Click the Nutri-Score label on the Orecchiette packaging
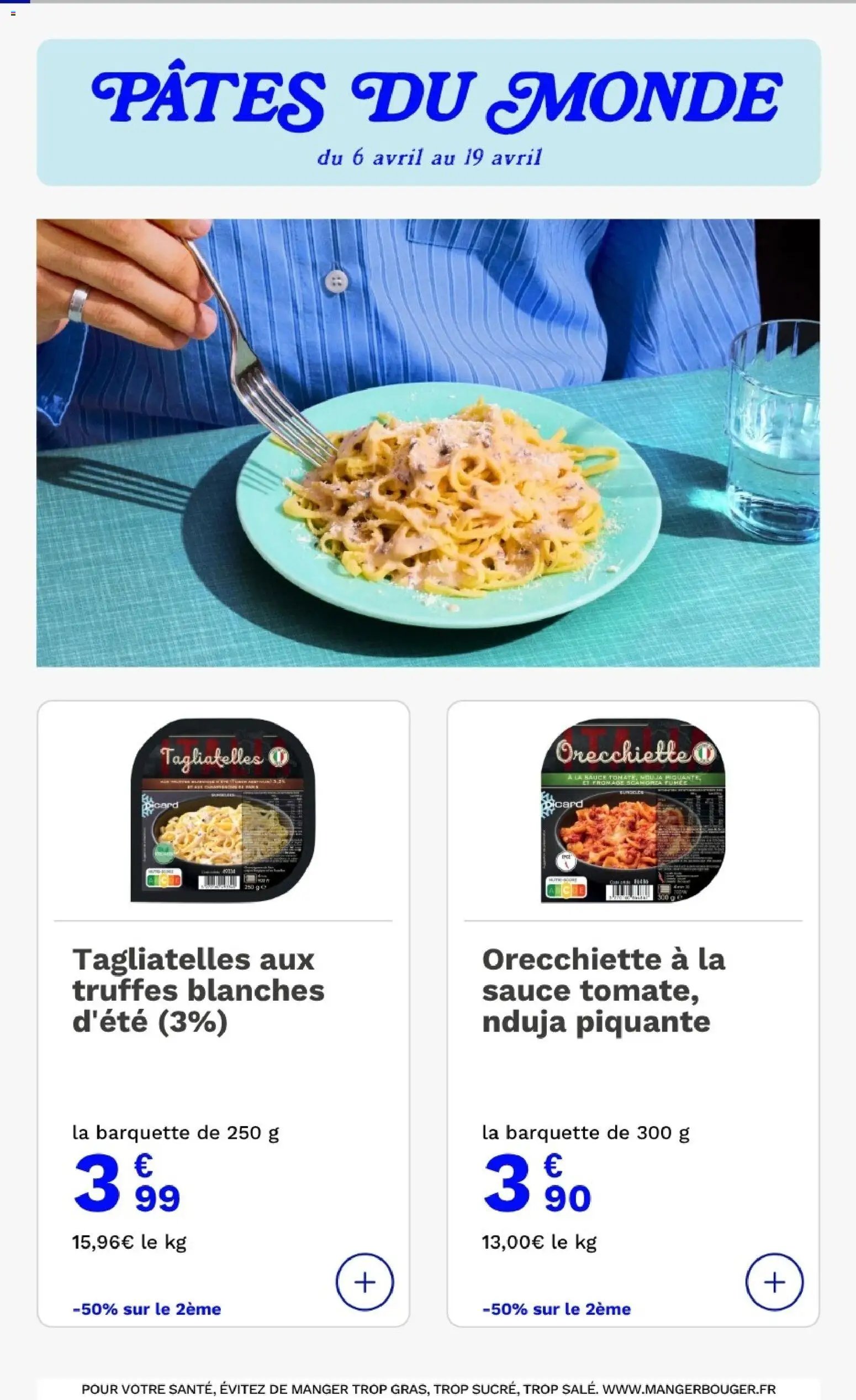The width and height of the screenshot is (856, 1400). click(x=566, y=888)
